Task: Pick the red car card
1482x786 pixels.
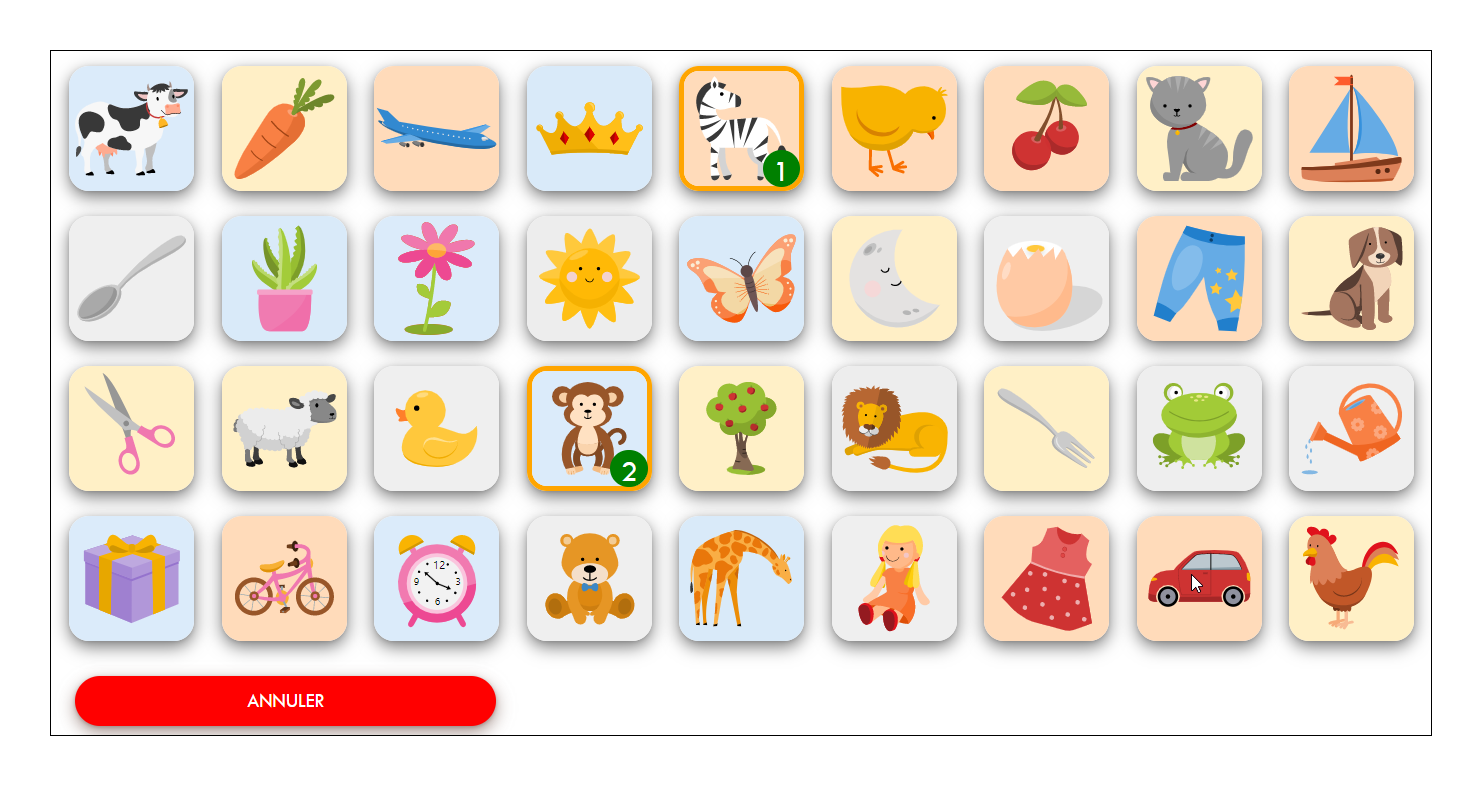Action: pyautogui.click(x=1199, y=579)
